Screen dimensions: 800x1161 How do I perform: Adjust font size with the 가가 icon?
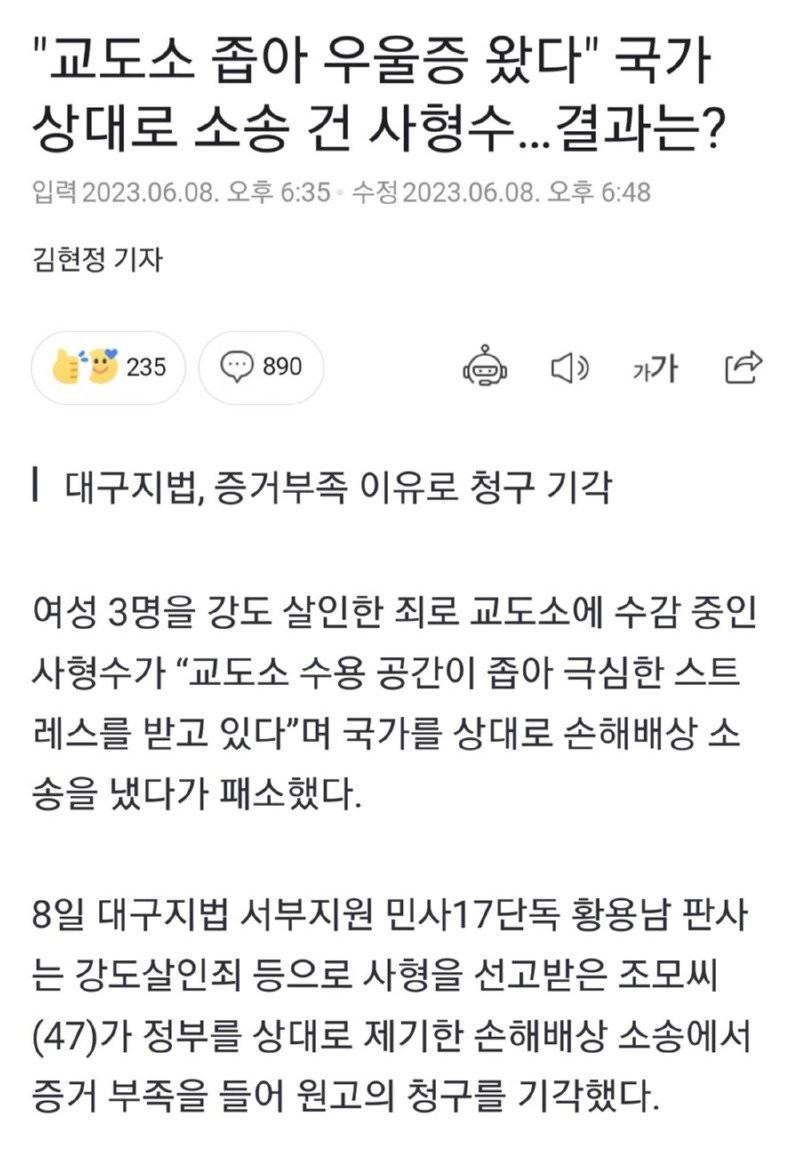click(x=655, y=369)
